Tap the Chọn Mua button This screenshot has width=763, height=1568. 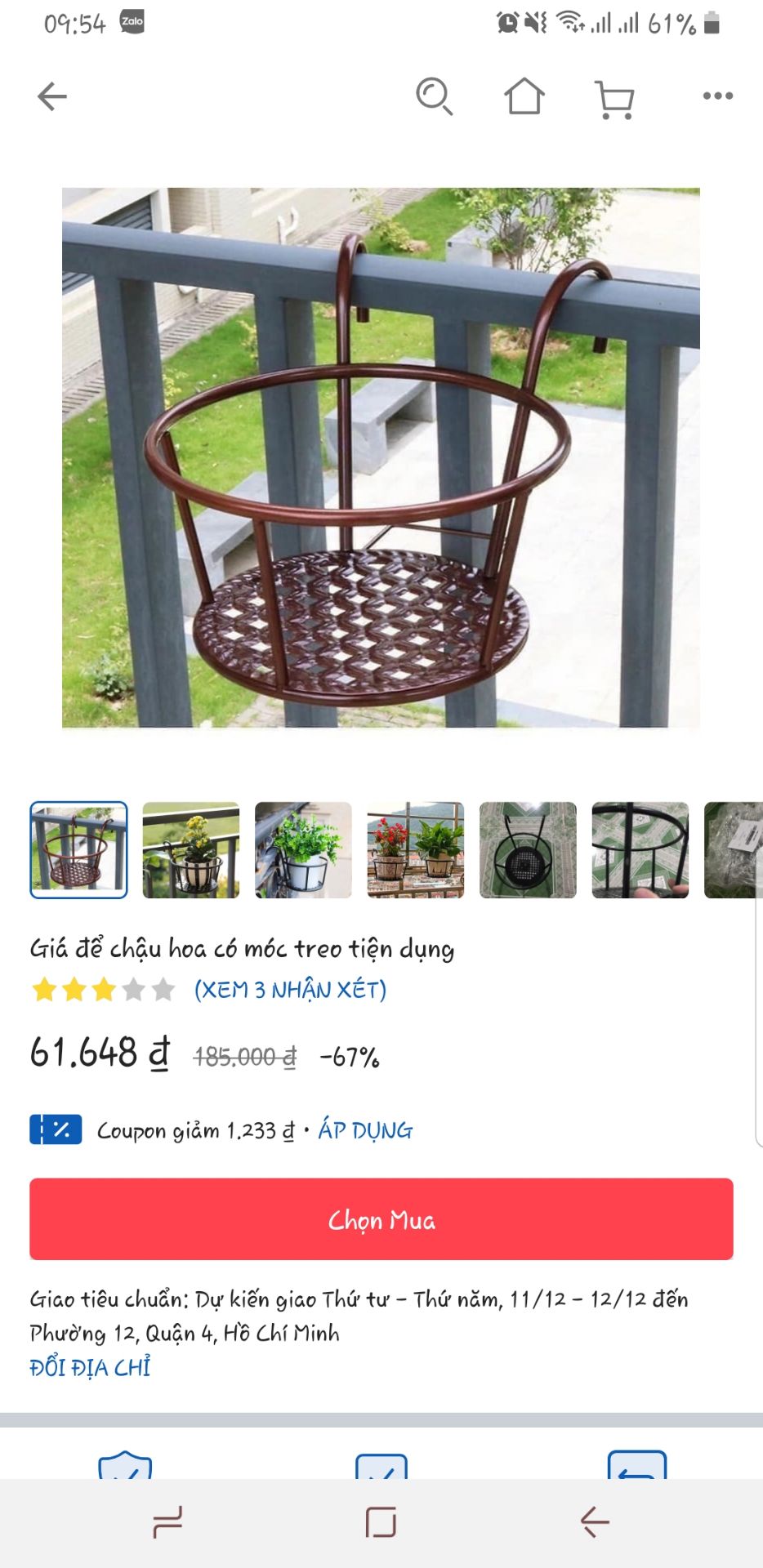[381, 1219]
